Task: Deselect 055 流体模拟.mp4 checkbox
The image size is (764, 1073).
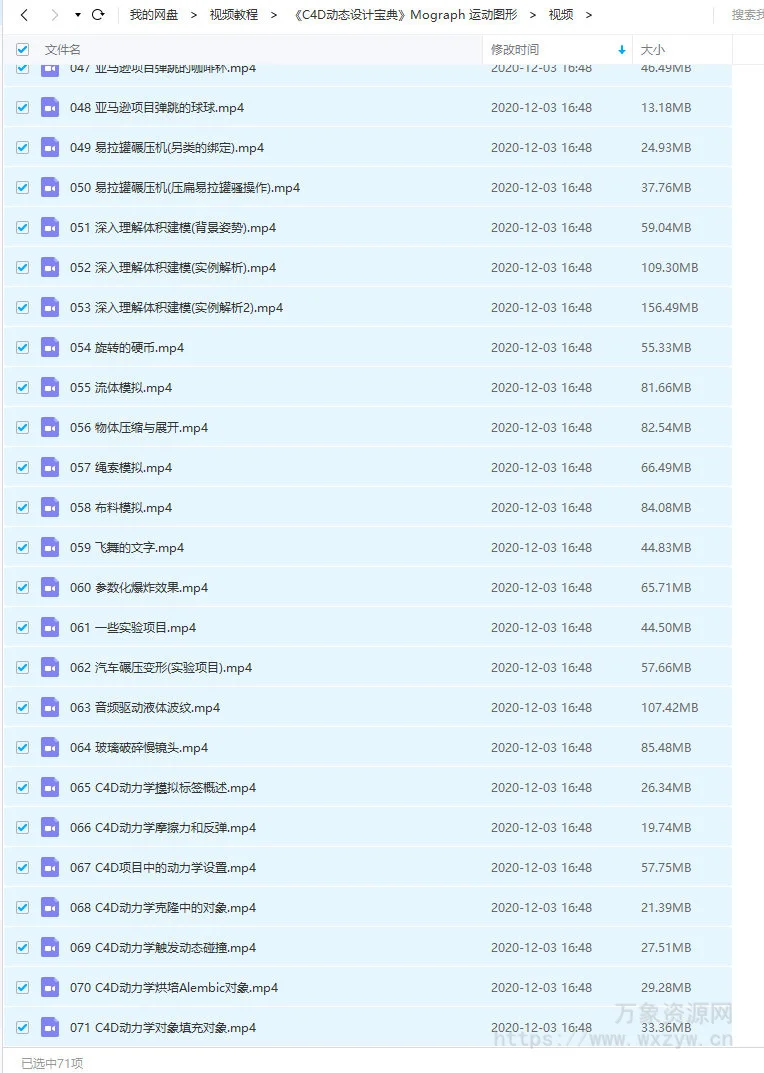Action: click(22, 388)
